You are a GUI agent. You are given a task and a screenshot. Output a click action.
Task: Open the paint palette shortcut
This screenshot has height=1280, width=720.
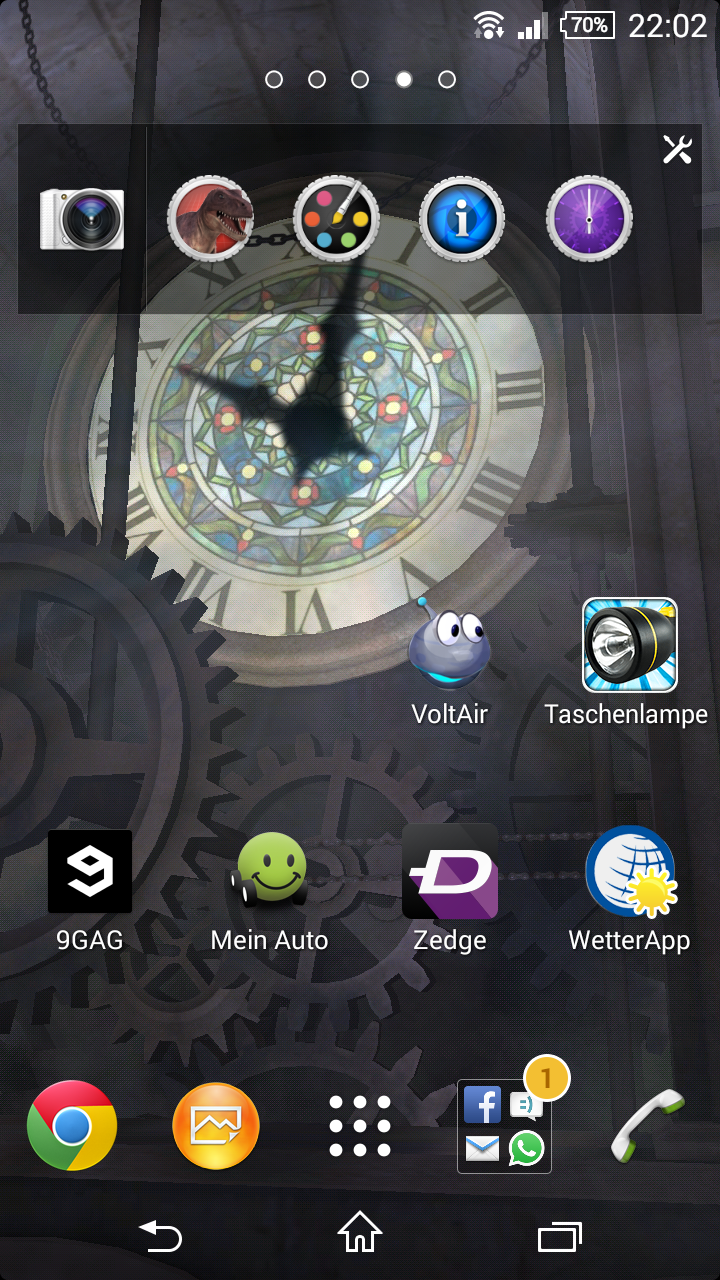336,219
